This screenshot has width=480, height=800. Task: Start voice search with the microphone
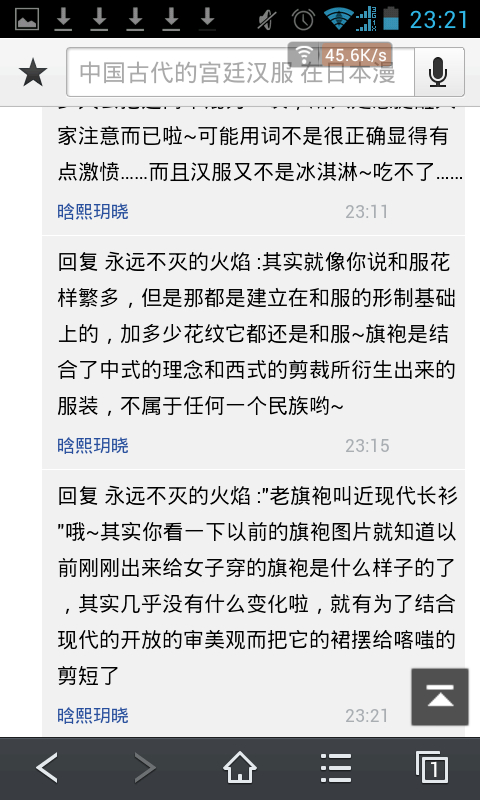tap(439, 72)
